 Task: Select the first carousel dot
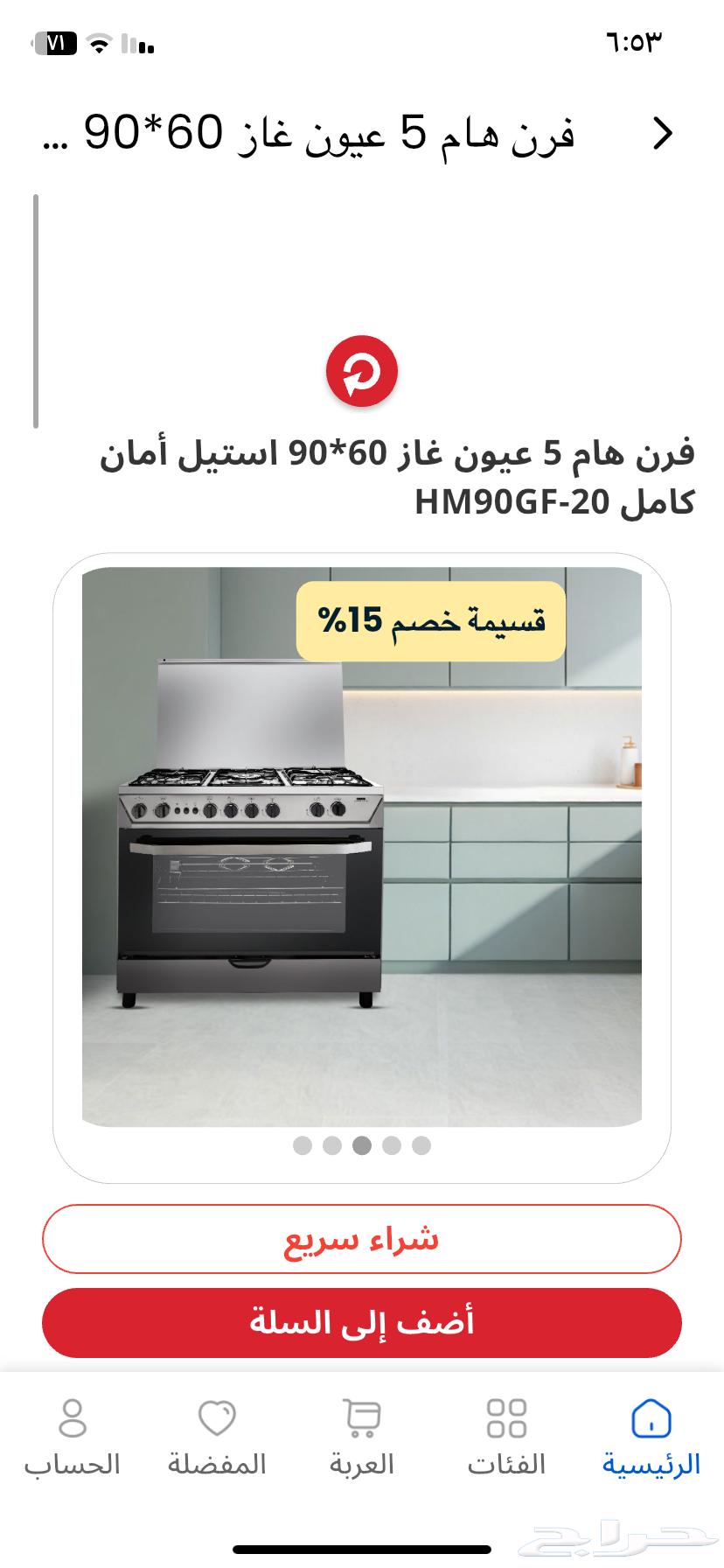point(304,1144)
